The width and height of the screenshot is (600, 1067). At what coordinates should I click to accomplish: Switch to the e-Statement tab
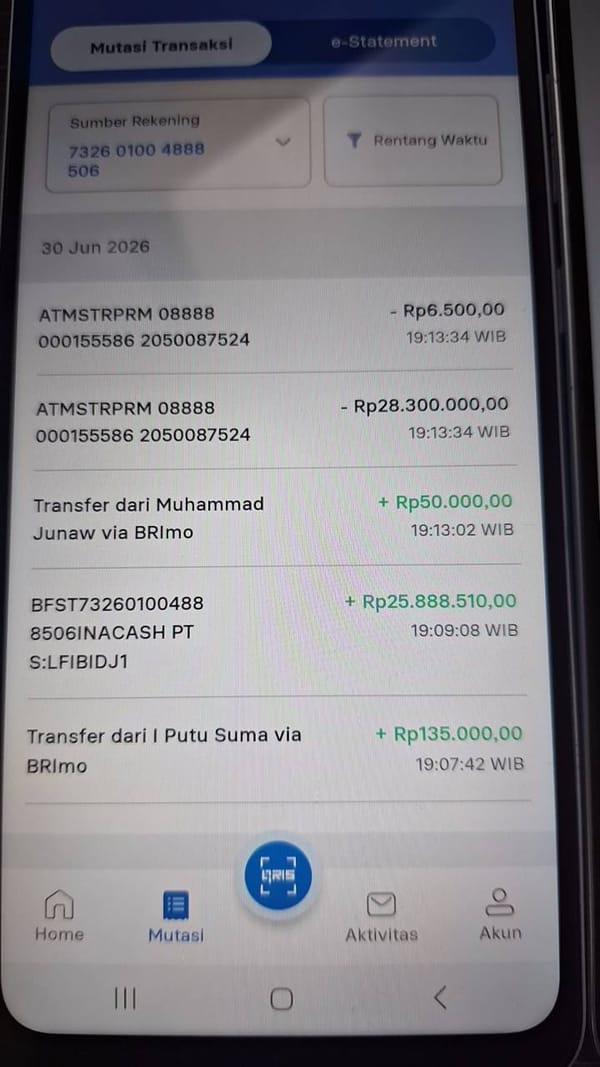coord(384,42)
